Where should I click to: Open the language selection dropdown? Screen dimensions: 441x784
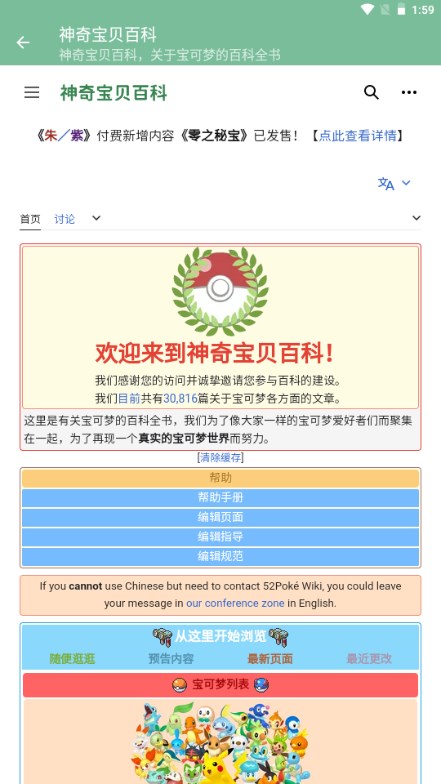coord(394,184)
